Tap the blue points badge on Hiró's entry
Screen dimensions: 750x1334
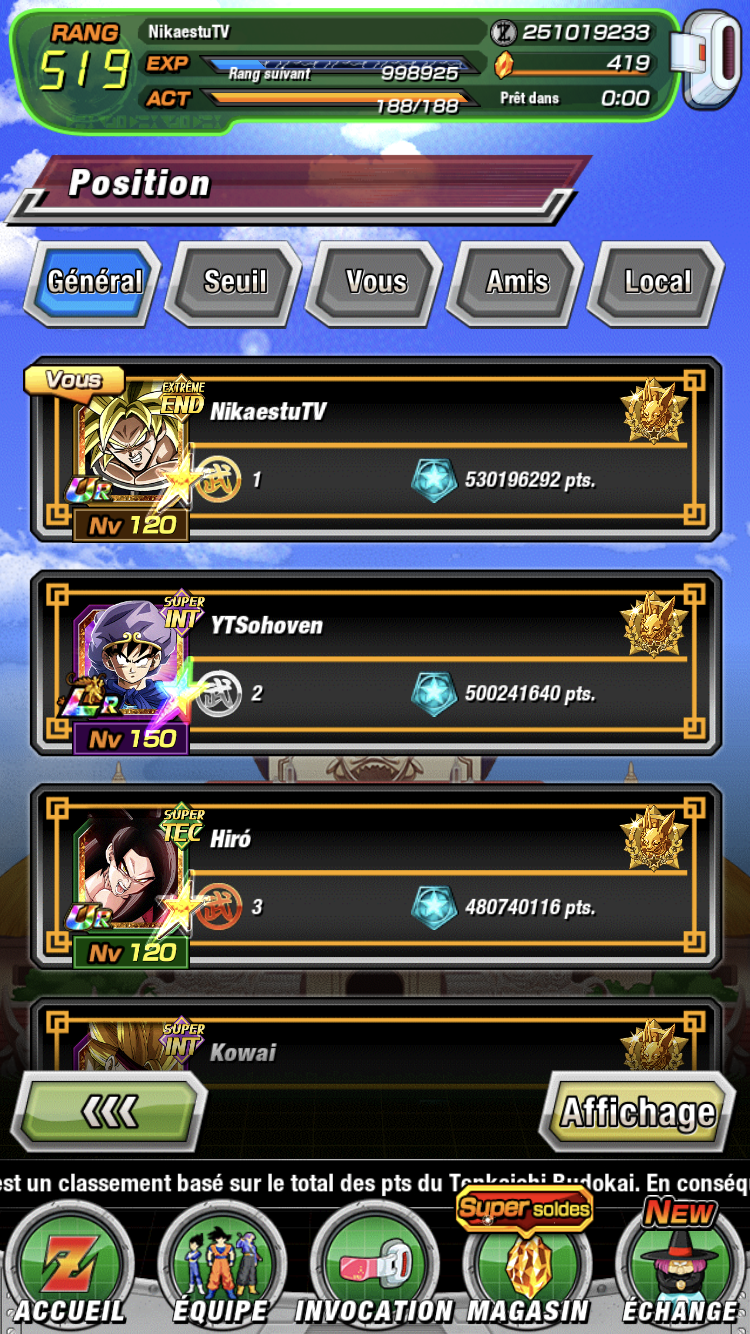(435, 903)
